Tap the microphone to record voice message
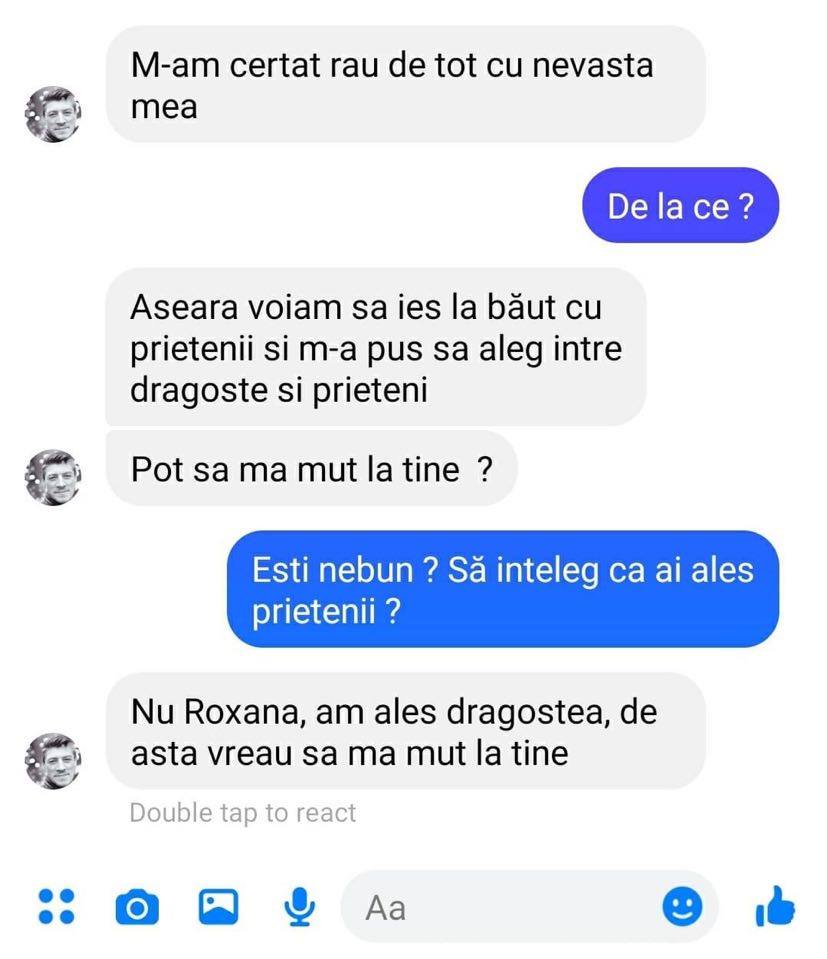Screen dimensions: 827x959 pyautogui.click(x=298, y=906)
